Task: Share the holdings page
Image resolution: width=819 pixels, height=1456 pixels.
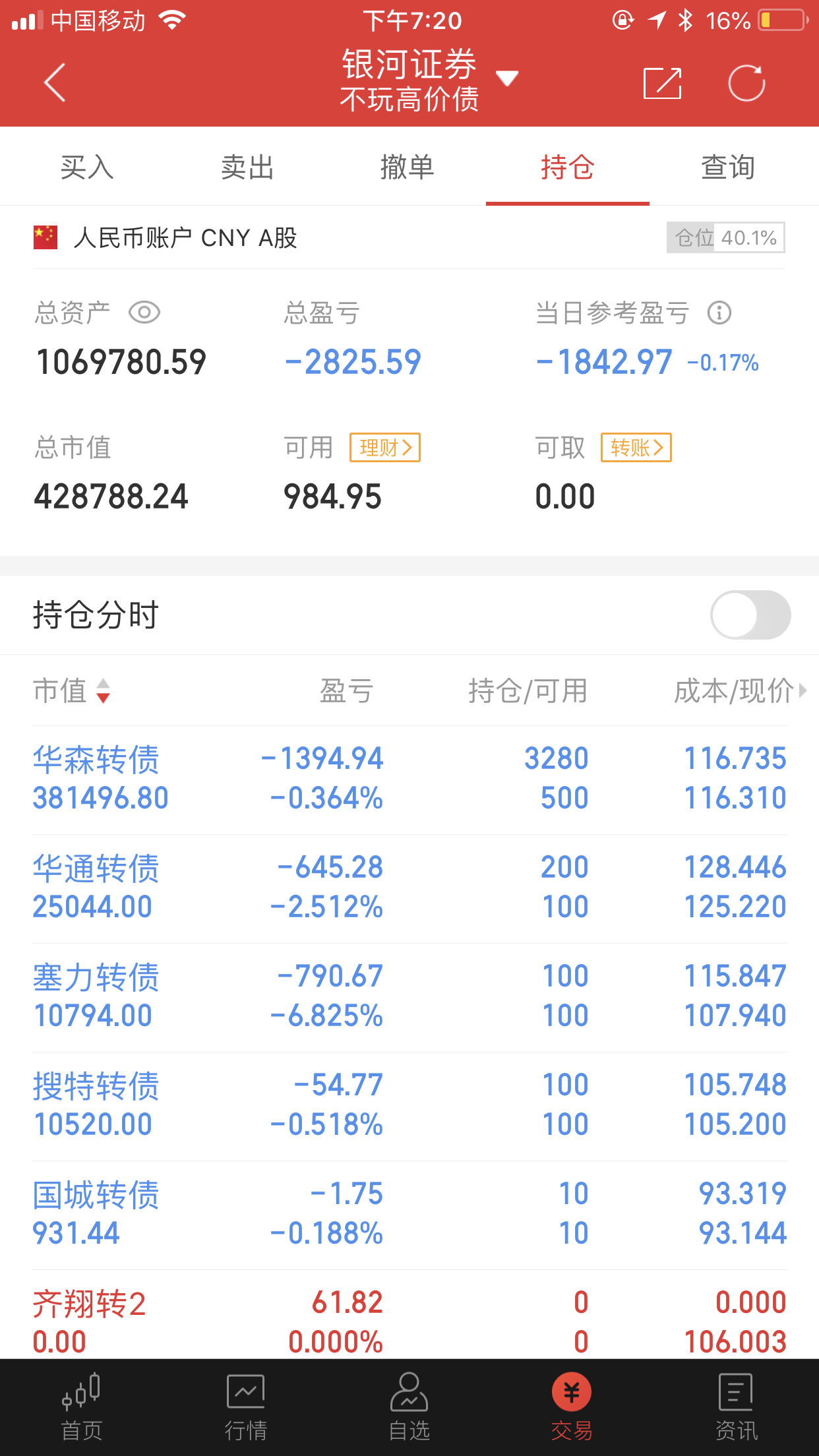Action: tap(662, 83)
